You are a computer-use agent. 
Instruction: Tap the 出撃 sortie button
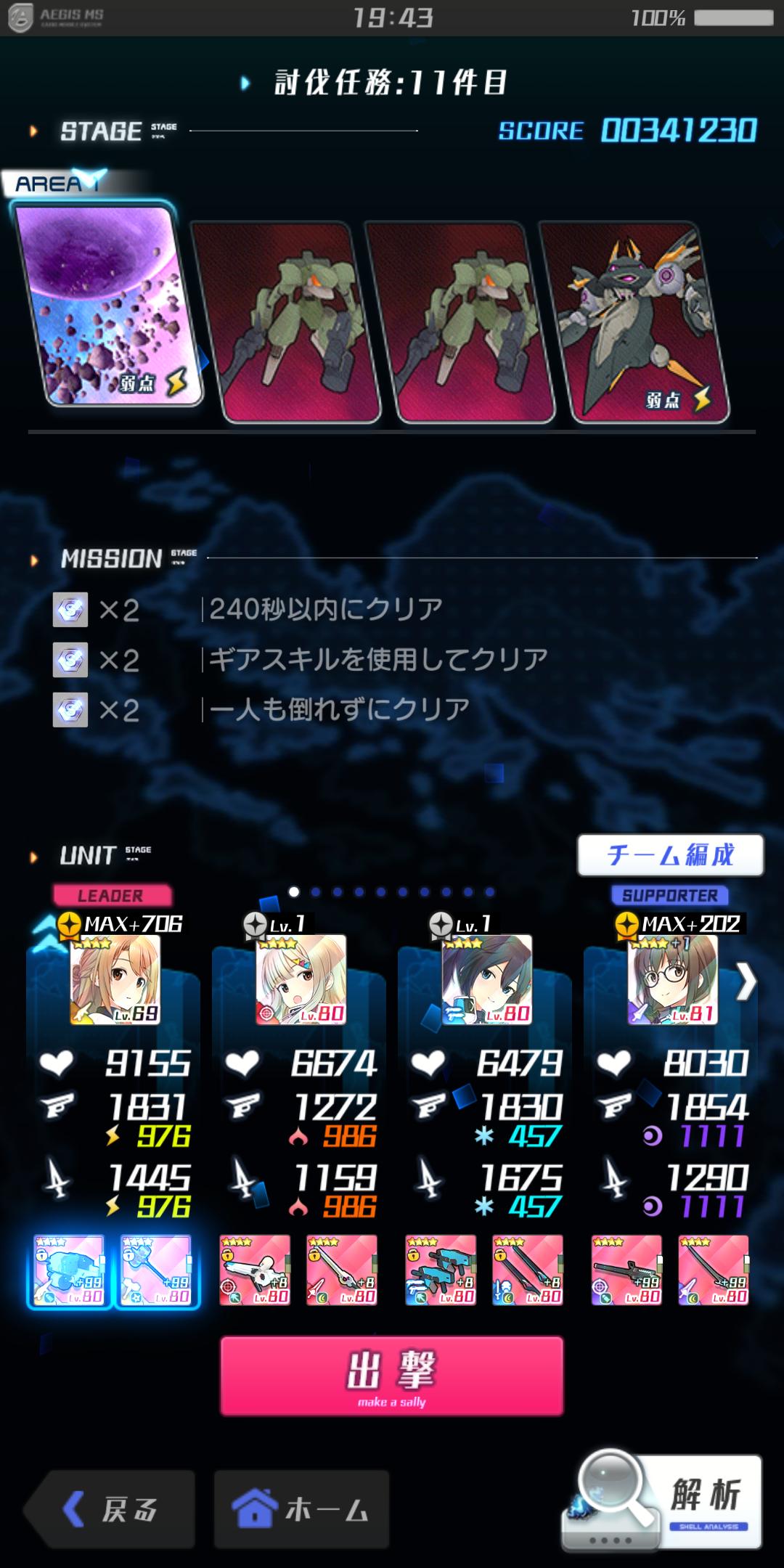tap(391, 1375)
